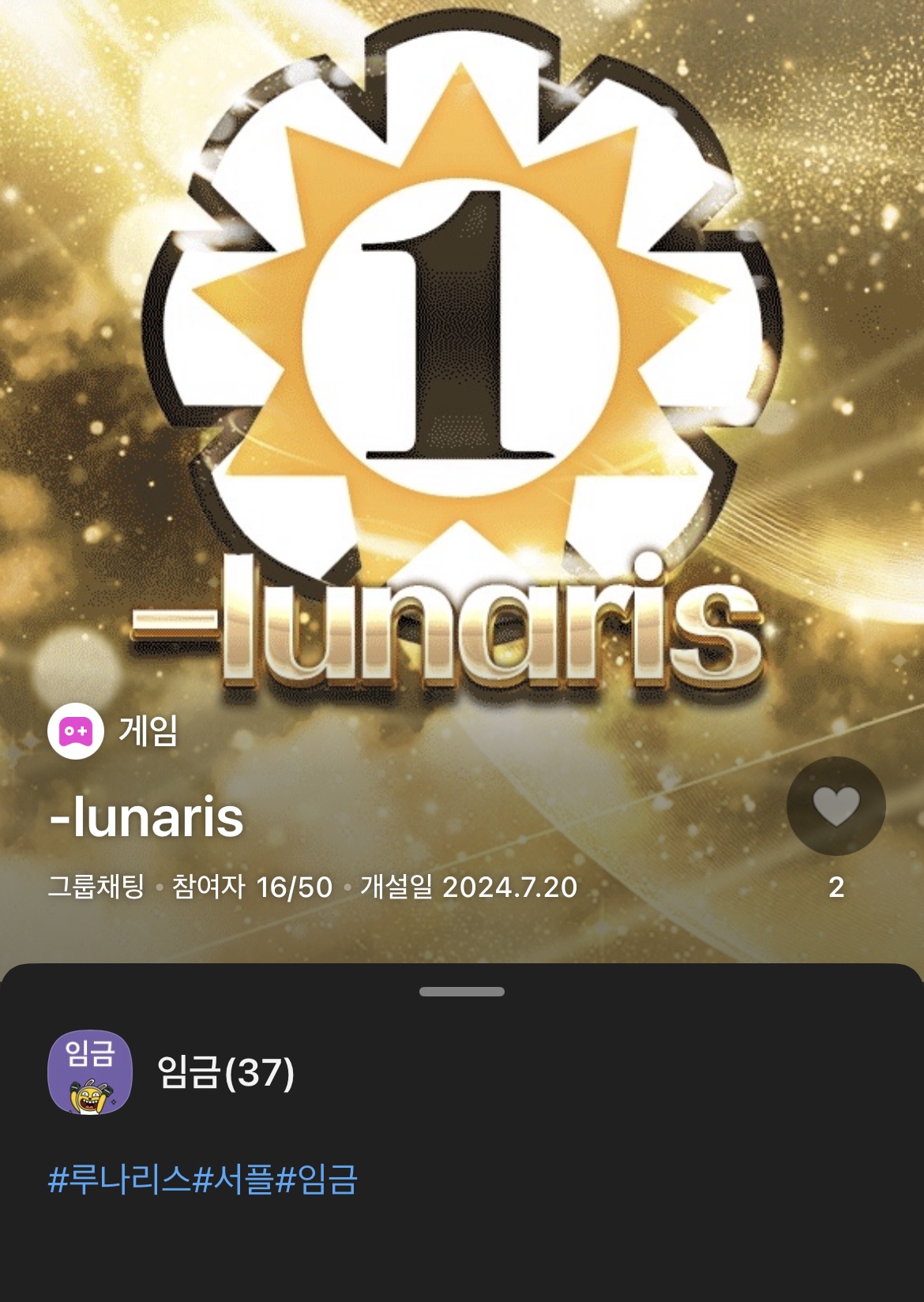Viewport: 924px width, 1302px height.
Task: Open the 게임 category
Action: point(115,731)
